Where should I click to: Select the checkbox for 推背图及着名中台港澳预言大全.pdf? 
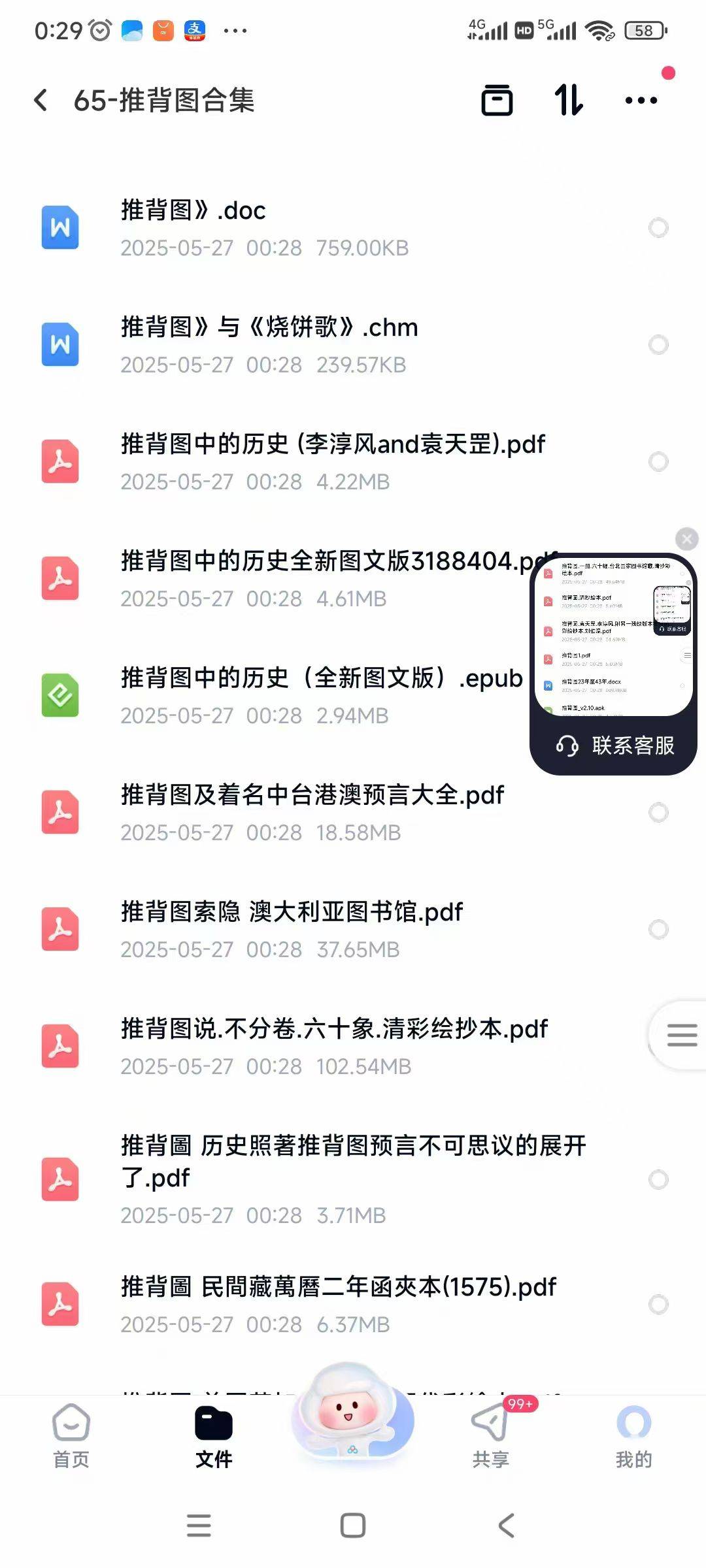pyautogui.click(x=658, y=812)
